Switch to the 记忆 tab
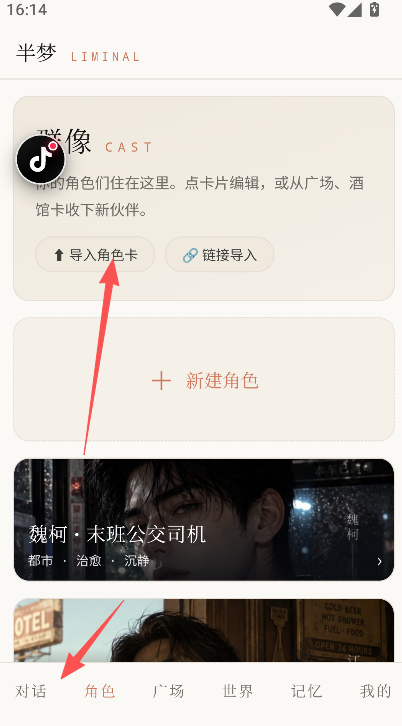The width and height of the screenshot is (402, 726). 306,691
